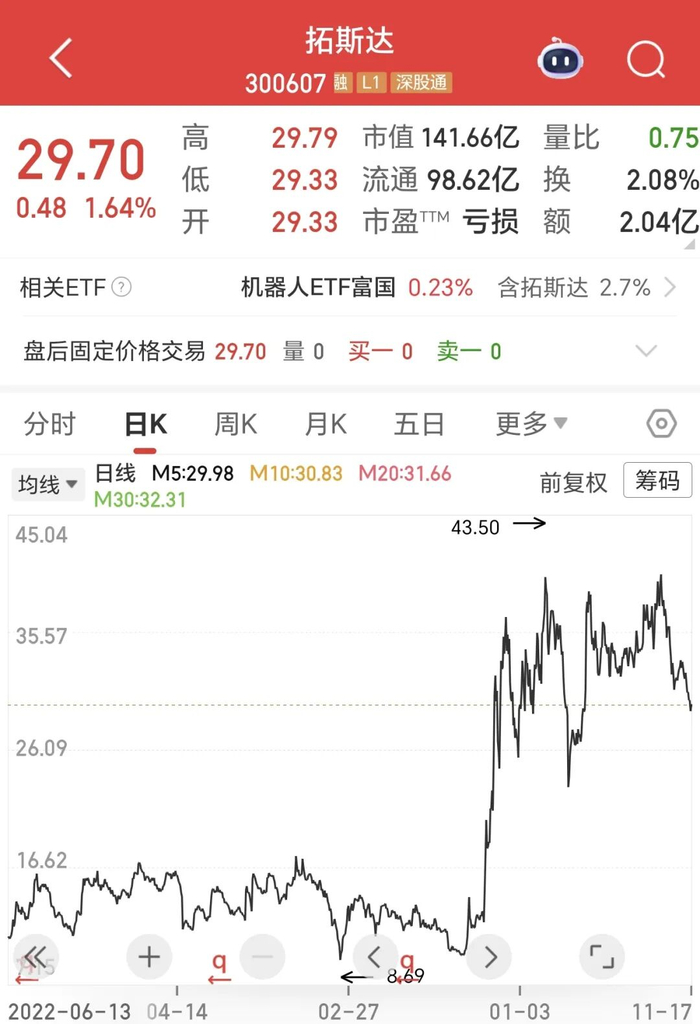This screenshot has width=700, height=1024.
Task: Expand the 盘后固定价格交易 details
Action: pos(647,351)
